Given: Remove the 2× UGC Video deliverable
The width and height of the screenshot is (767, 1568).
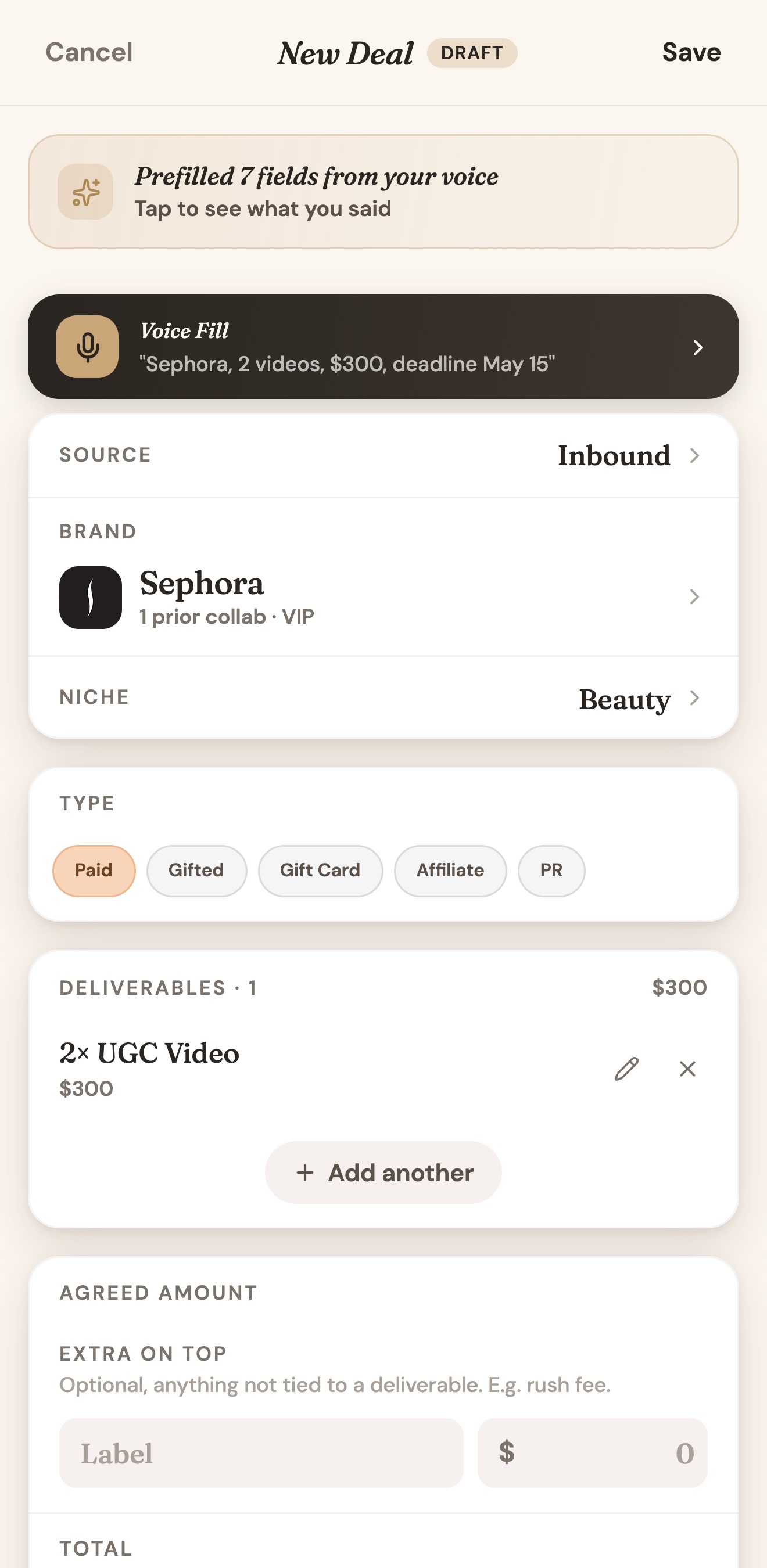Looking at the screenshot, I should [x=688, y=1069].
